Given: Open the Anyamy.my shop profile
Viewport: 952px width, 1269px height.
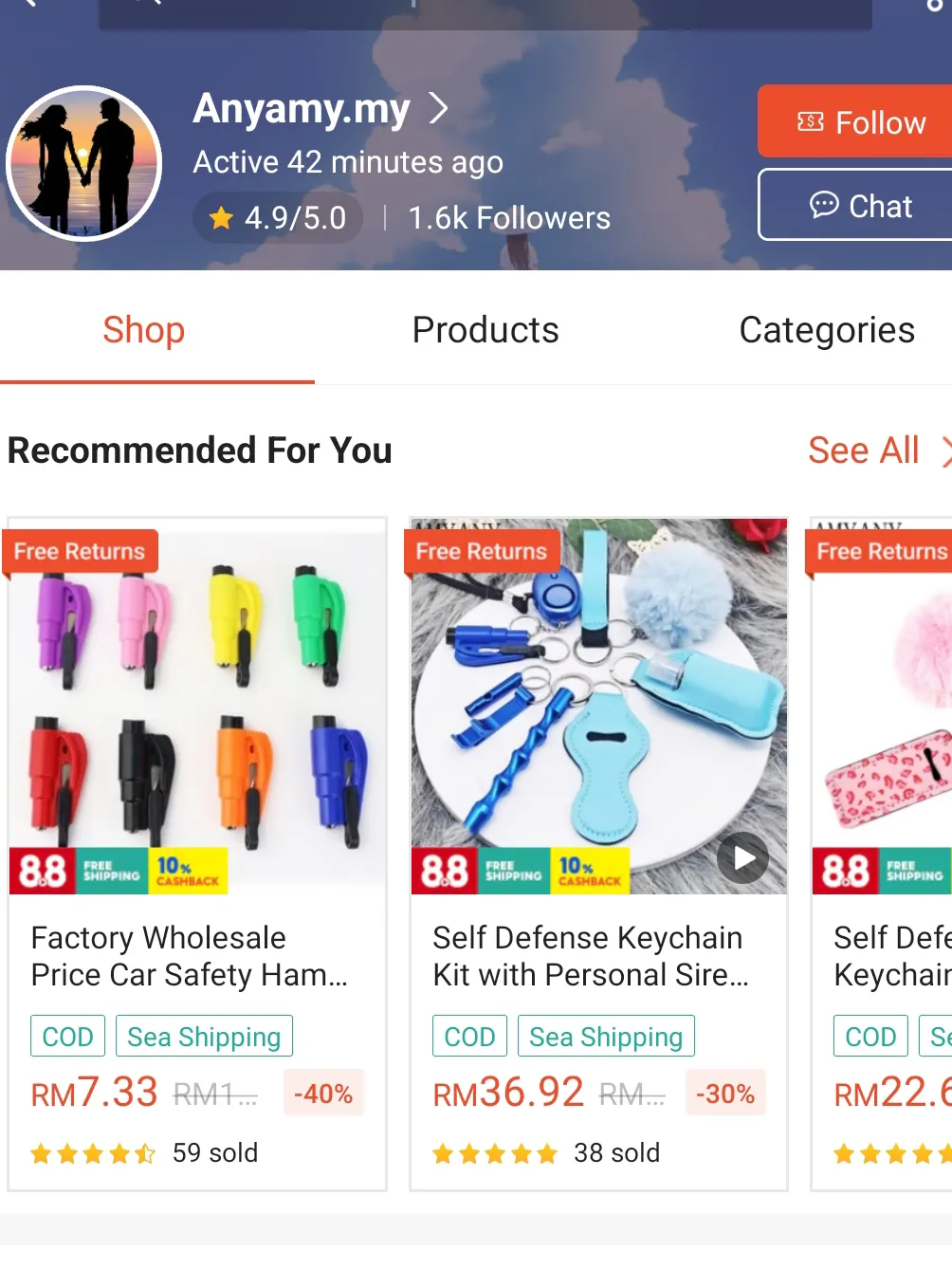Looking at the screenshot, I should coord(319,109).
